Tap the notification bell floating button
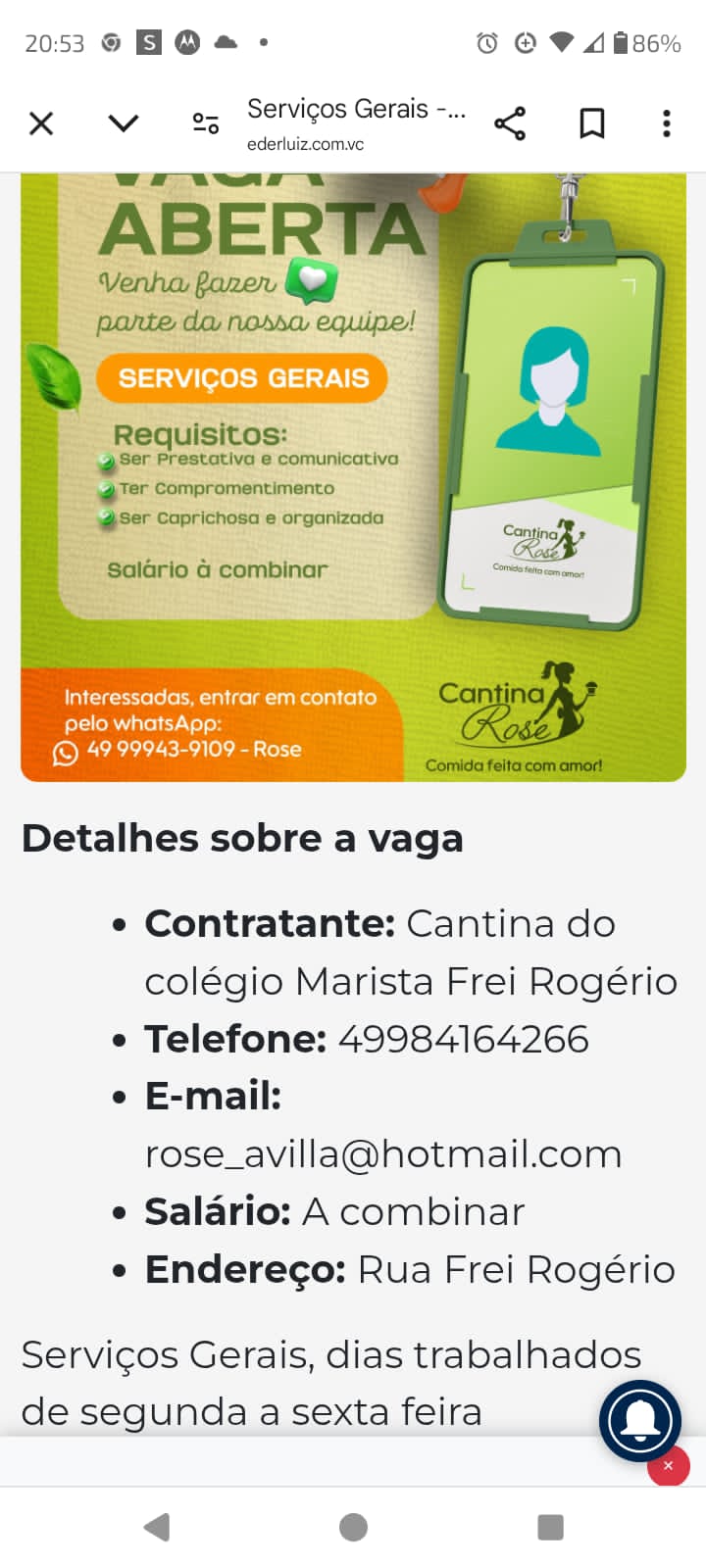Screen dimensions: 706x1568 (640, 1421)
